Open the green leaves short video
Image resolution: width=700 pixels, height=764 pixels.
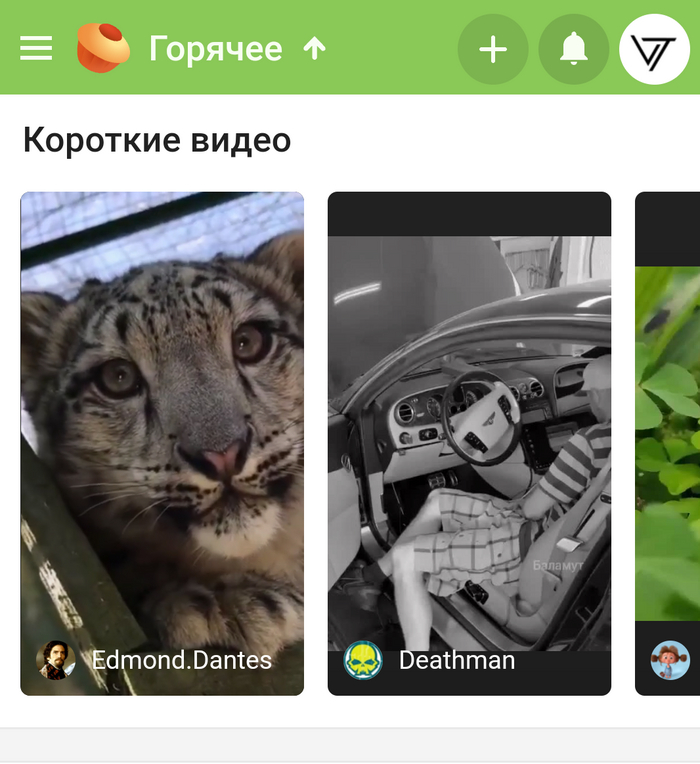(668, 440)
